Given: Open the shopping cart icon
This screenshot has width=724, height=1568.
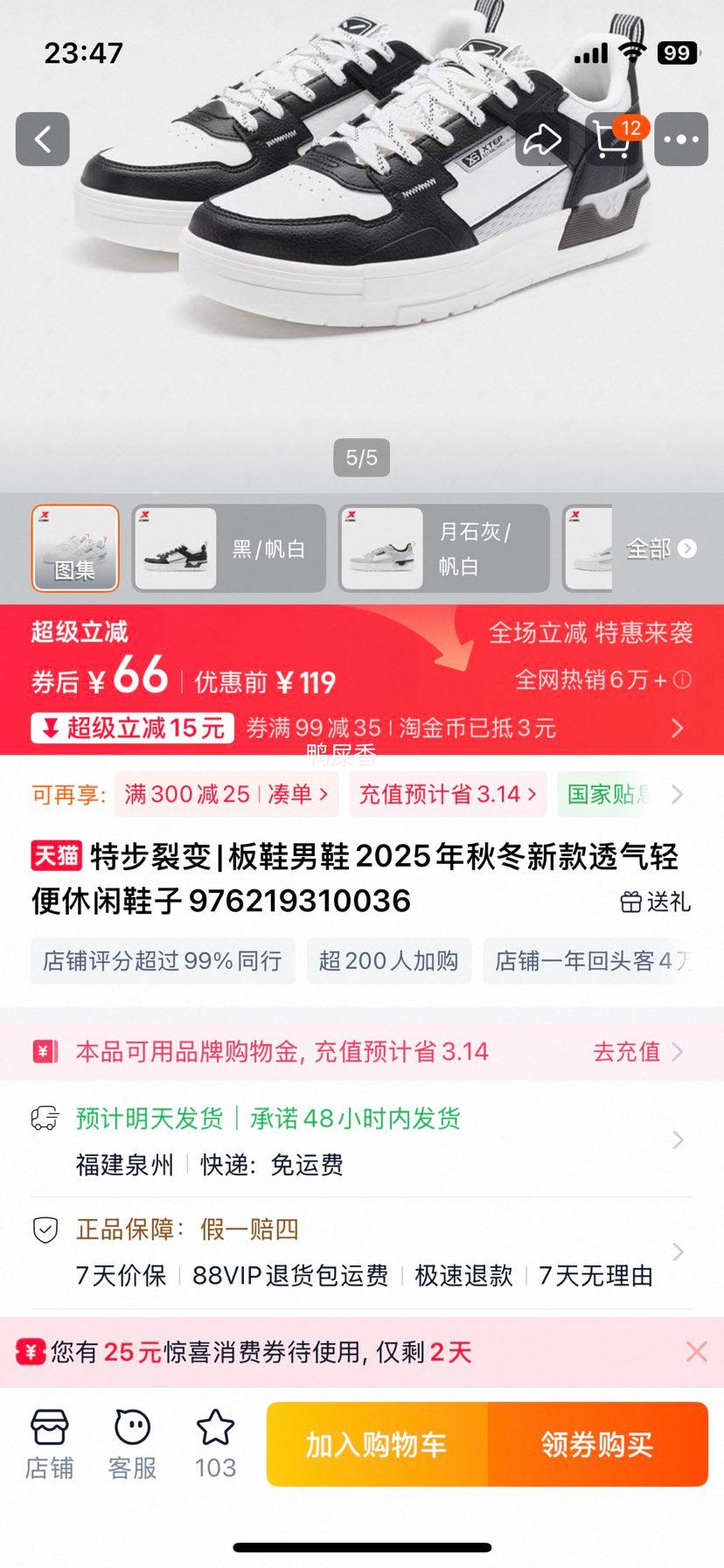Looking at the screenshot, I should click(x=611, y=140).
